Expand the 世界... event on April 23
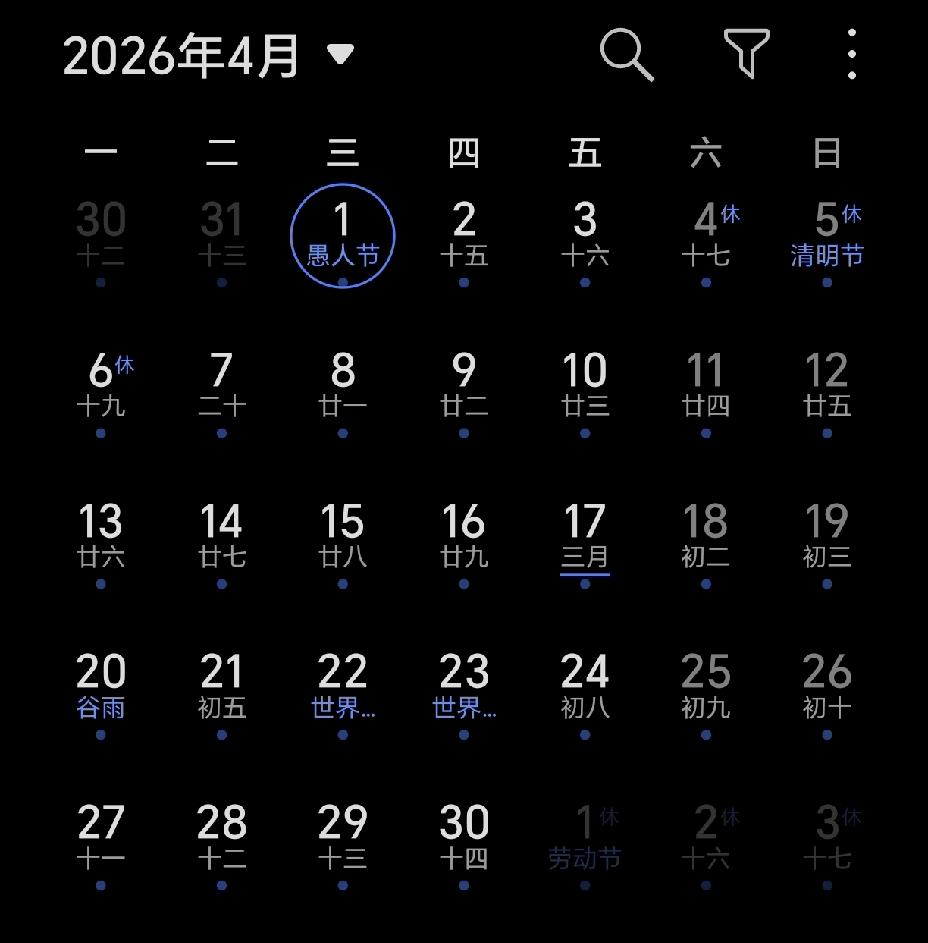Screen dimensions: 928x943 (462, 708)
